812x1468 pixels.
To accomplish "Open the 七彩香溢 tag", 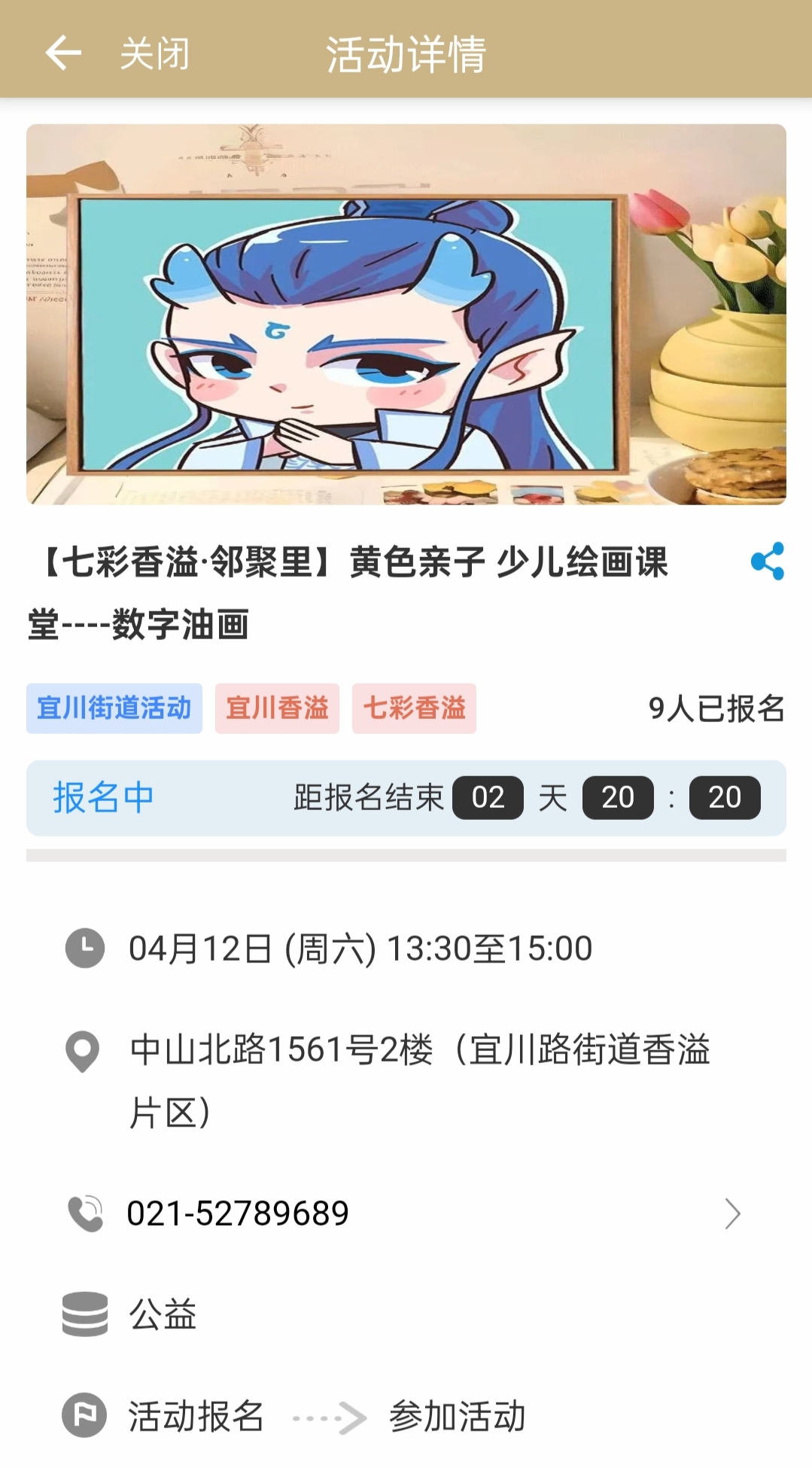I will (414, 708).
